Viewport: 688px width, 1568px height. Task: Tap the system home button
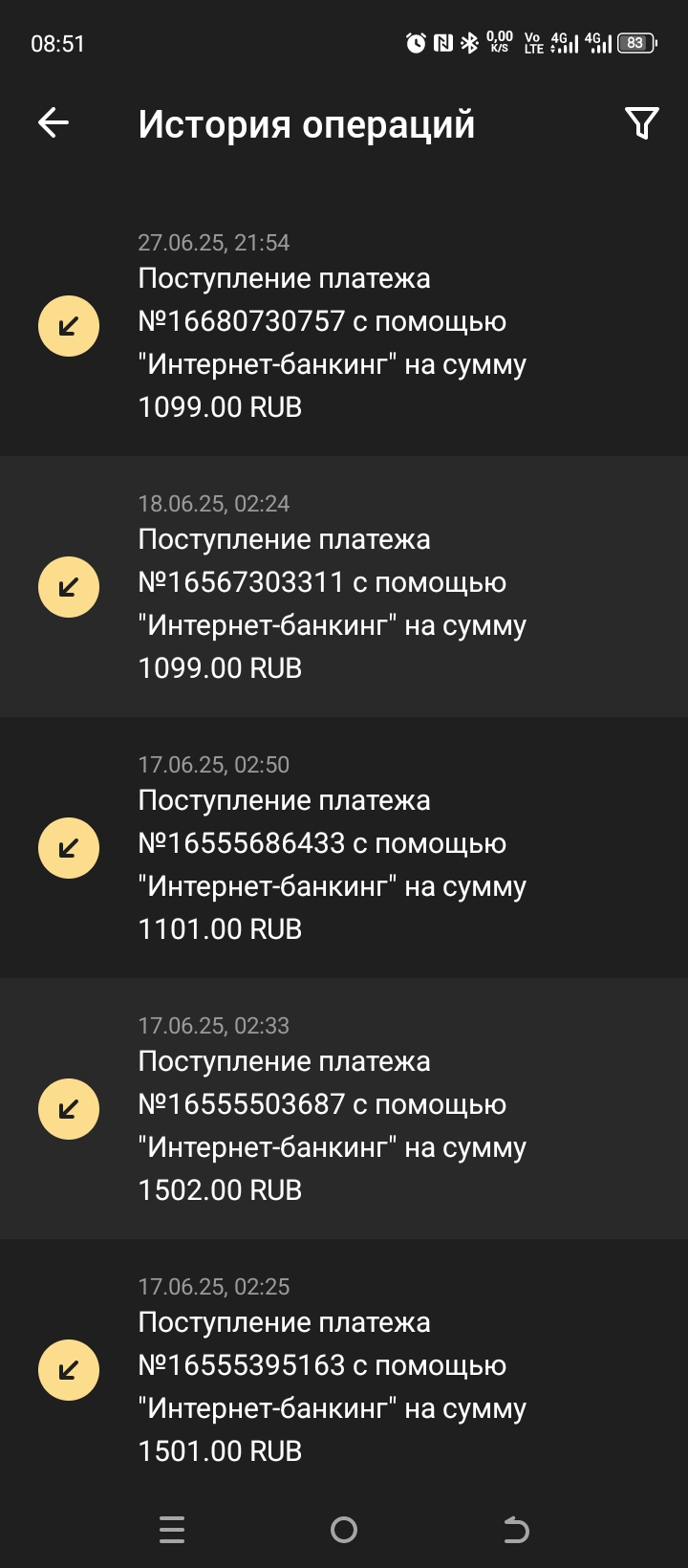344,1530
